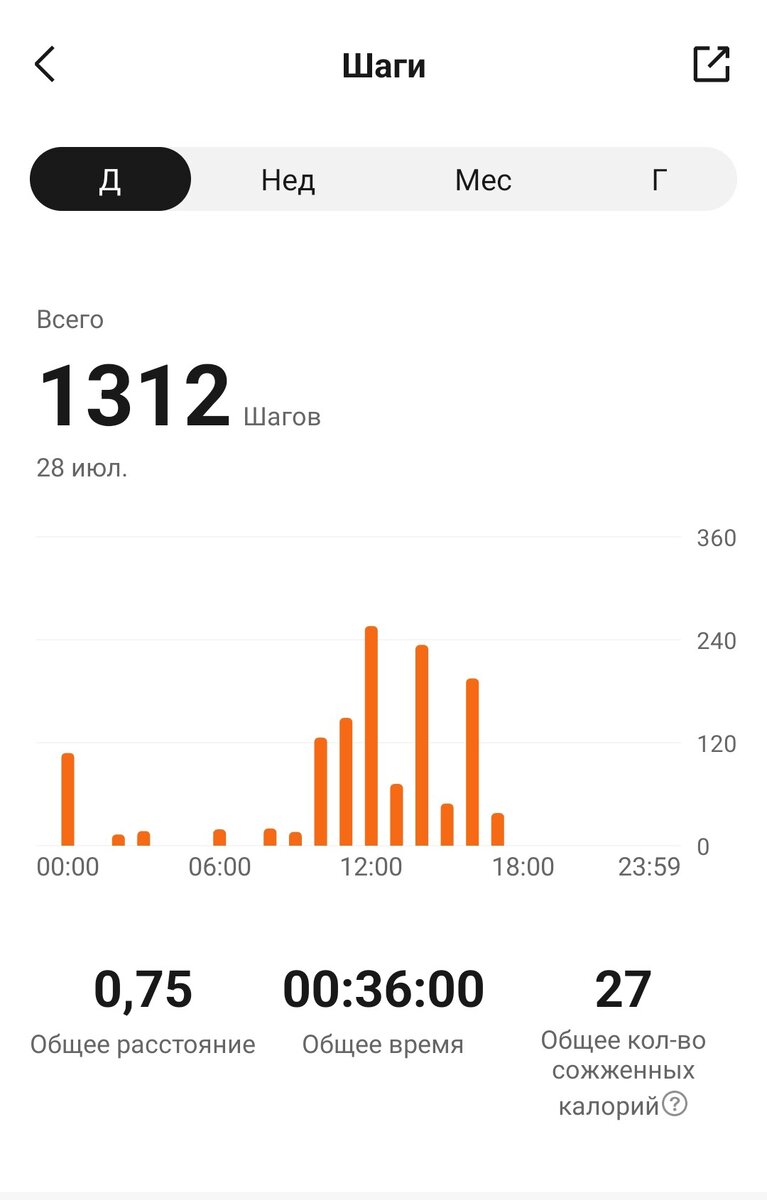Tap the Шаги screen title
Image resolution: width=767 pixels, height=1200 pixels.
(384, 64)
